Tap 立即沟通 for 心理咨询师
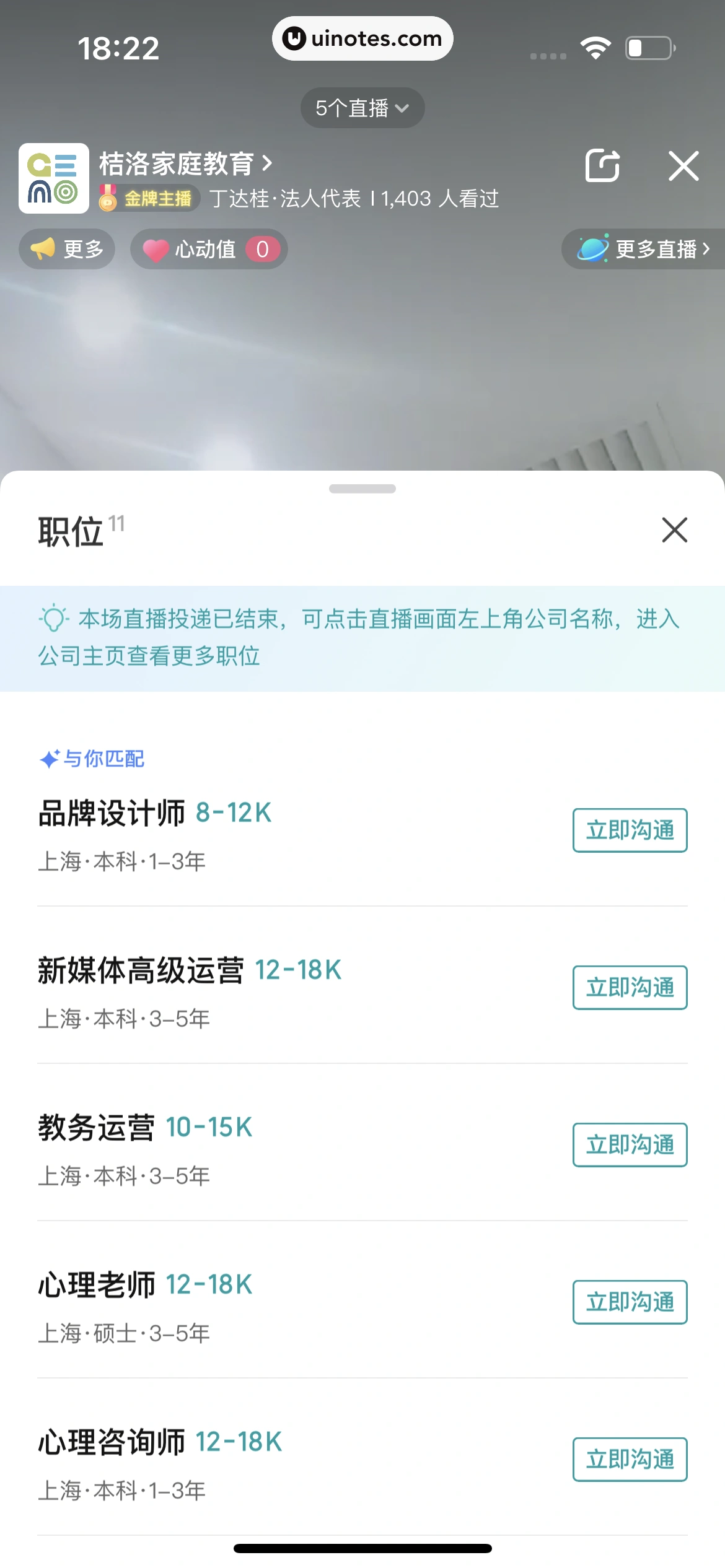 coord(630,1459)
